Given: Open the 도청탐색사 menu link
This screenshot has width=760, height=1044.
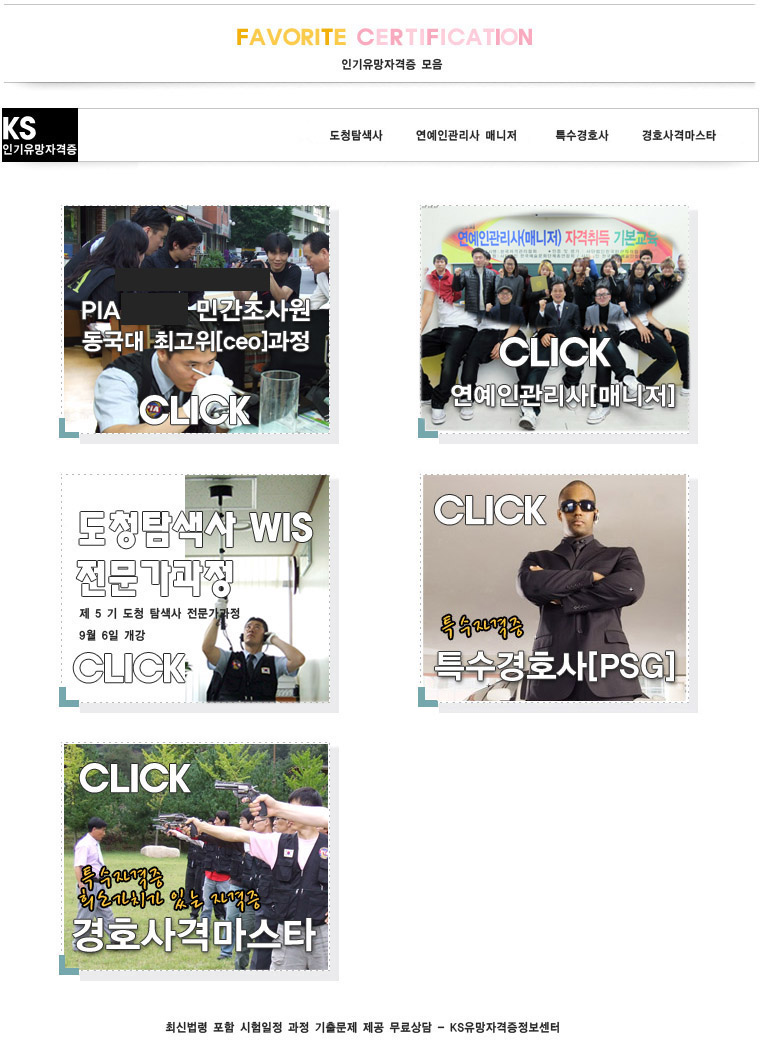Looking at the screenshot, I should pos(356,135).
